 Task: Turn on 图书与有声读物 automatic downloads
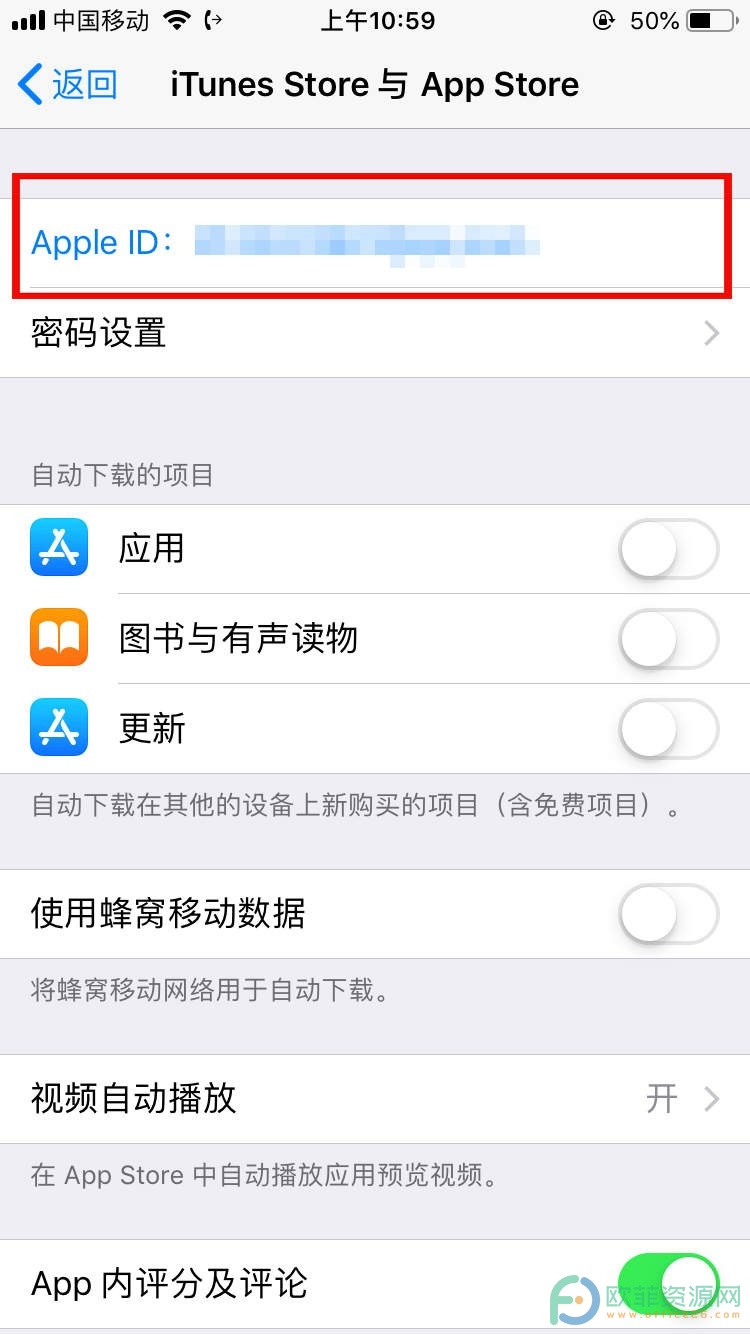coord(669,639)
